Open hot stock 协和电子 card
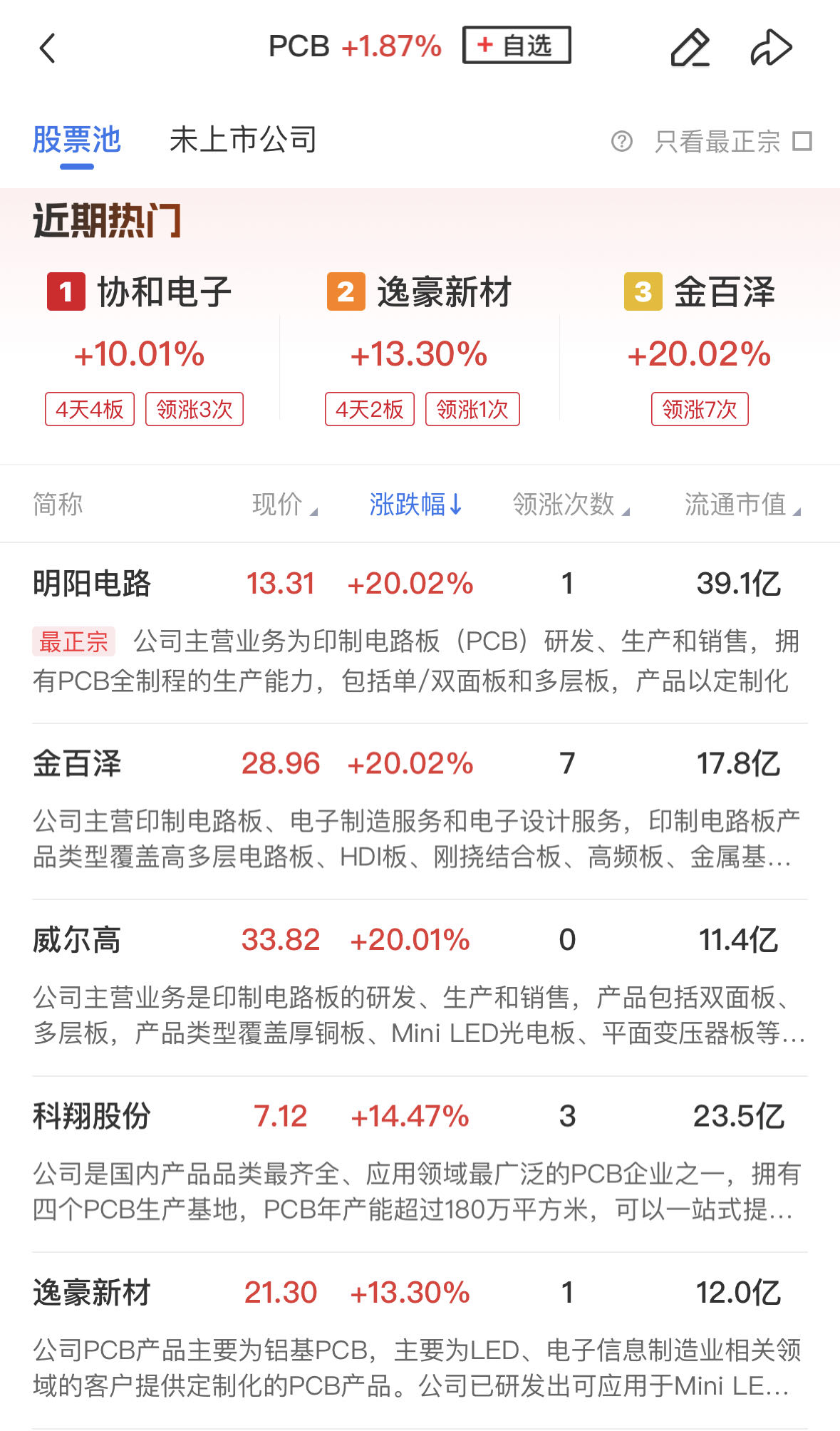The width and height of the screenshot is (840, 1431). point(140,349)
